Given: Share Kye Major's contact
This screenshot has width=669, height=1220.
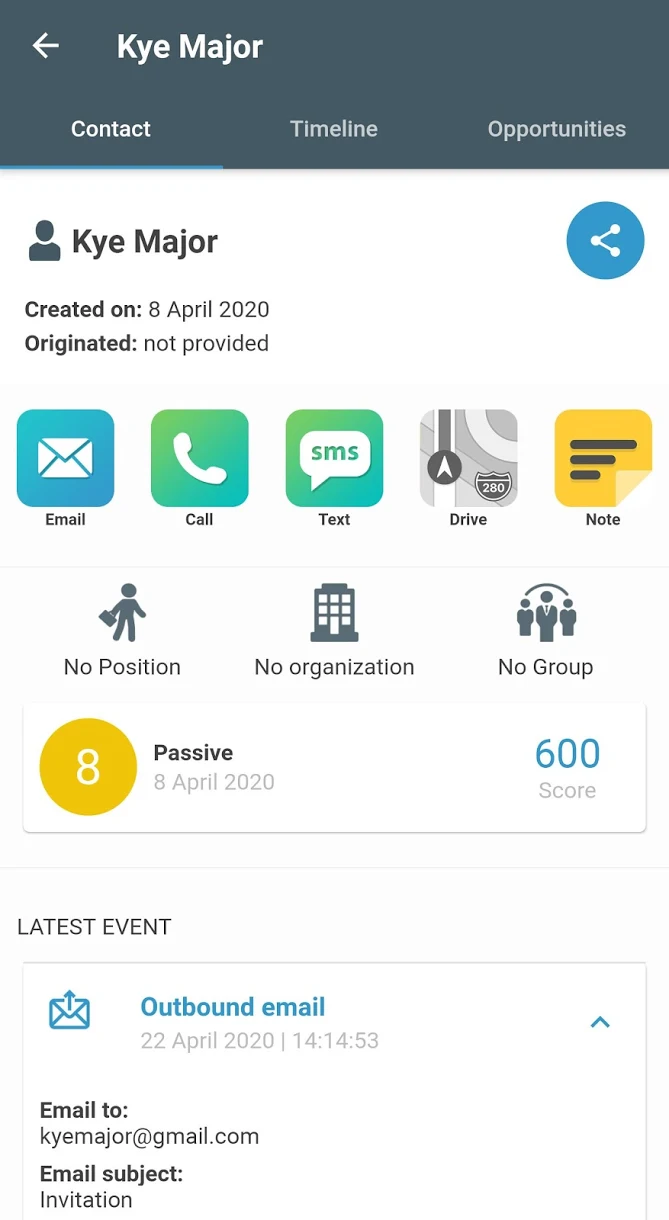Looking at the screenshot, I should coord(605,241).
